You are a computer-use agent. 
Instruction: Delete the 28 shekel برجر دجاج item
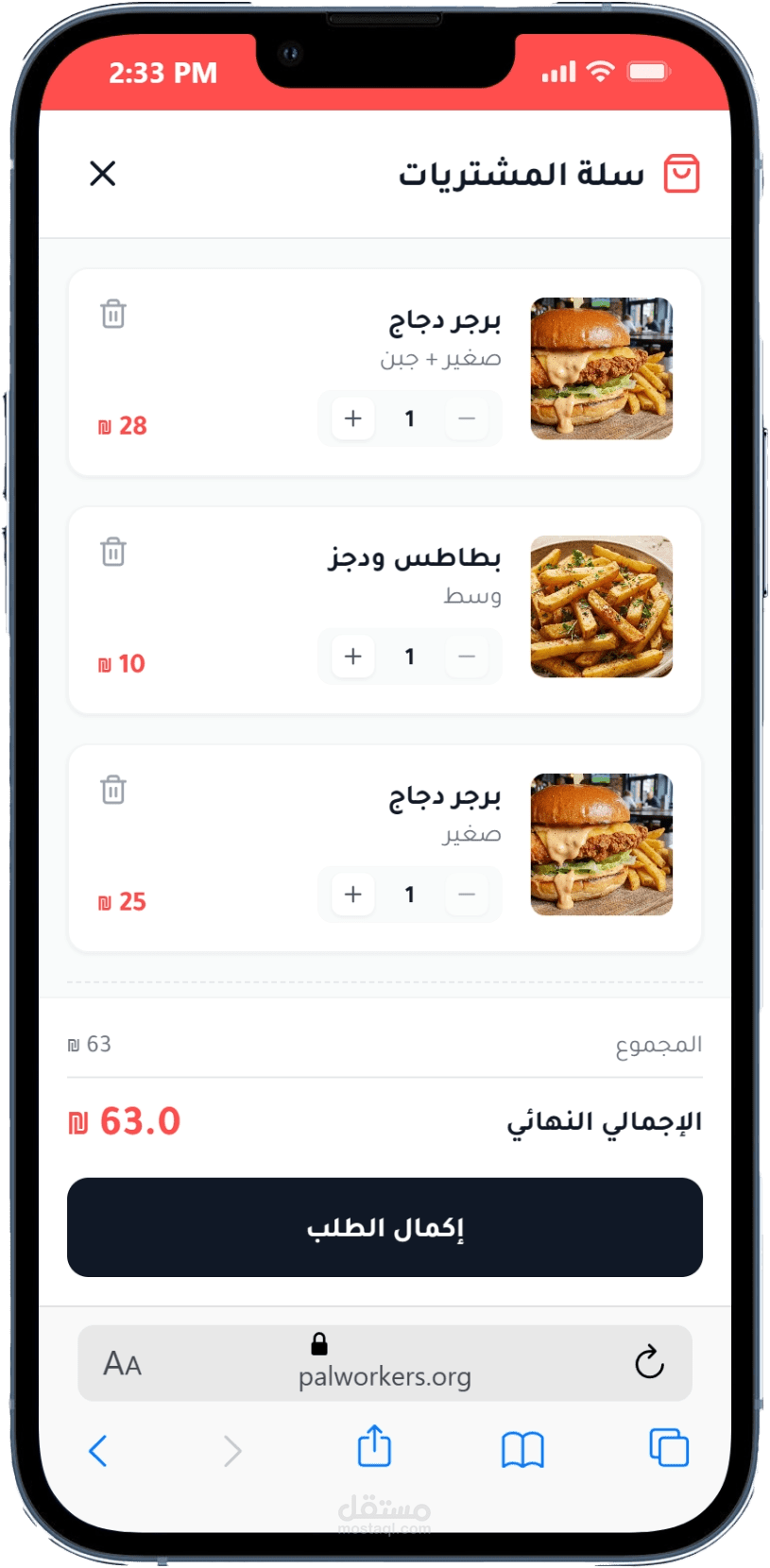[x=113, y=314]
